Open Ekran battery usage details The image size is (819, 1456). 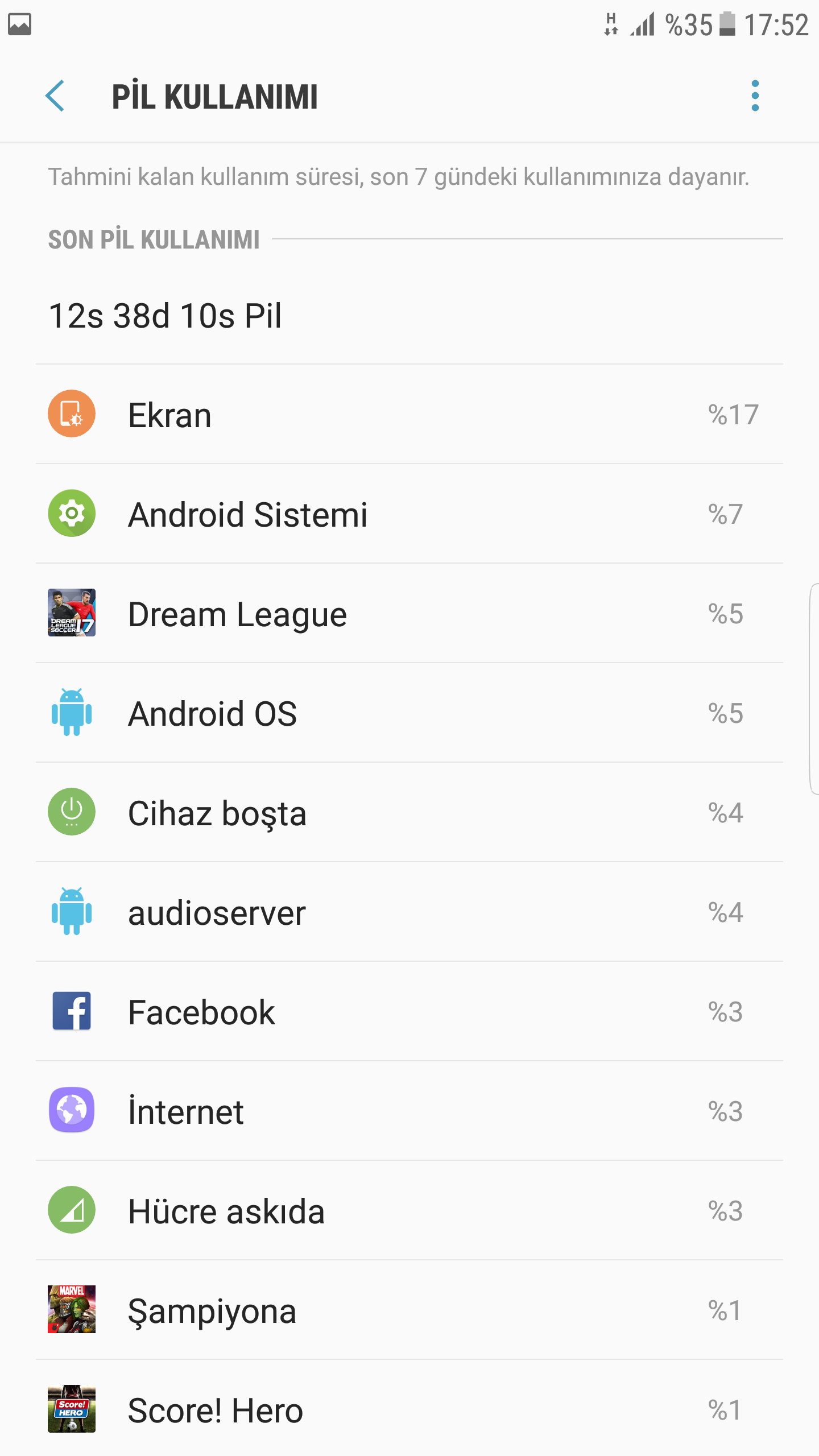(409, 414)
